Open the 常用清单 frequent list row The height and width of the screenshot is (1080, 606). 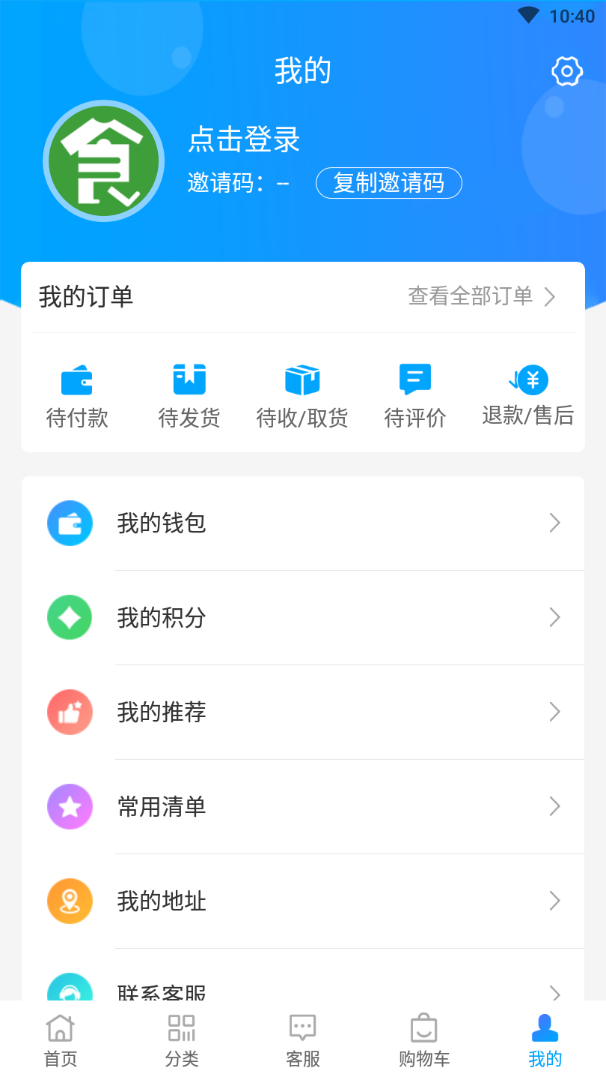pyautogui.click(x=303, y=807)
